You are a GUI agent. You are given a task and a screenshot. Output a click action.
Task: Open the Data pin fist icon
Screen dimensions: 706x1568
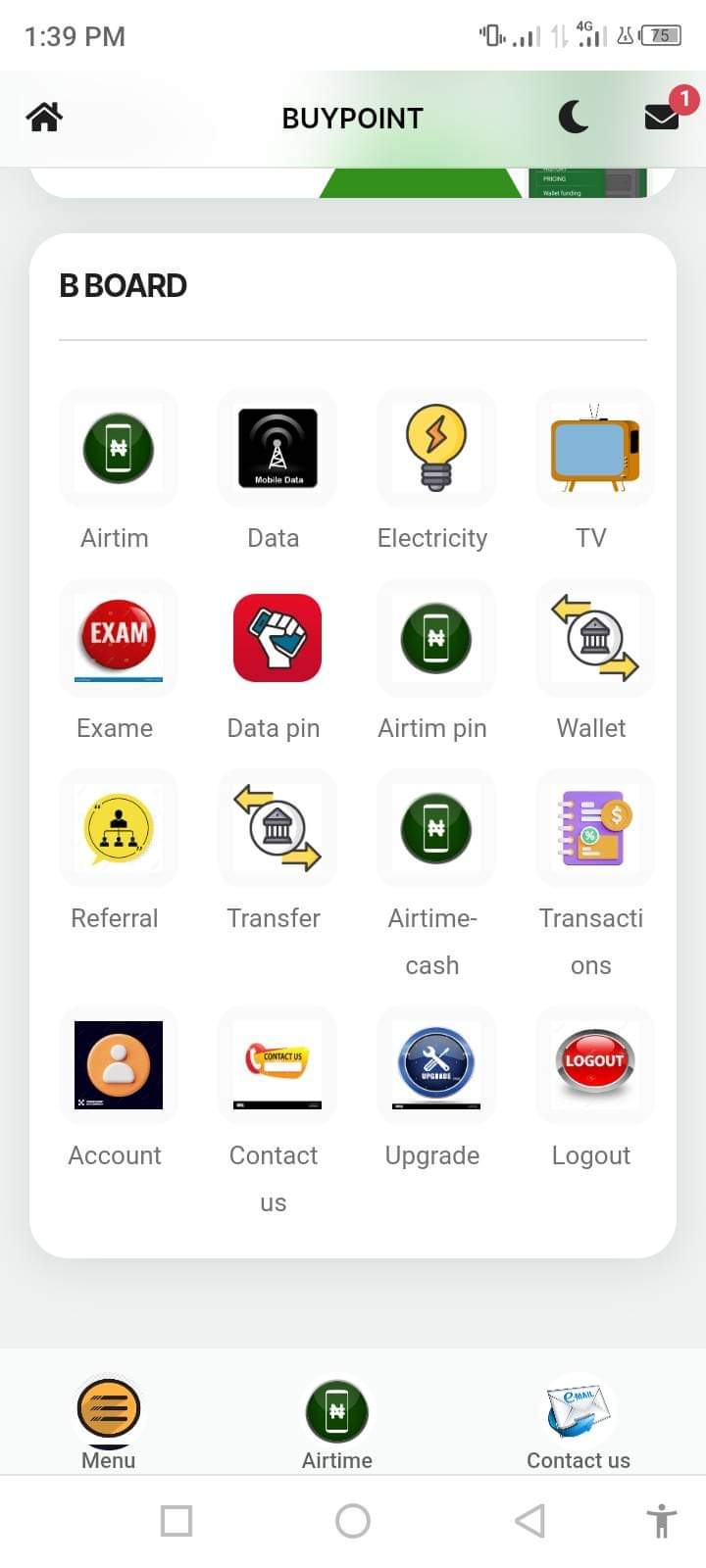[x=277, y=638]
